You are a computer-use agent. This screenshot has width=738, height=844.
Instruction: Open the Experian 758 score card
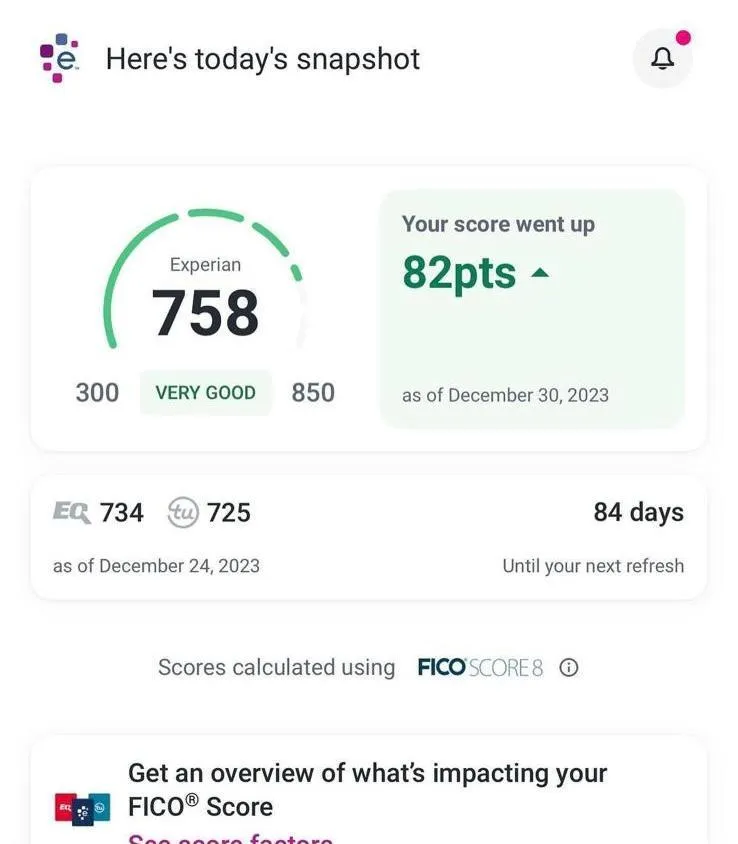(x=205, y=310)
